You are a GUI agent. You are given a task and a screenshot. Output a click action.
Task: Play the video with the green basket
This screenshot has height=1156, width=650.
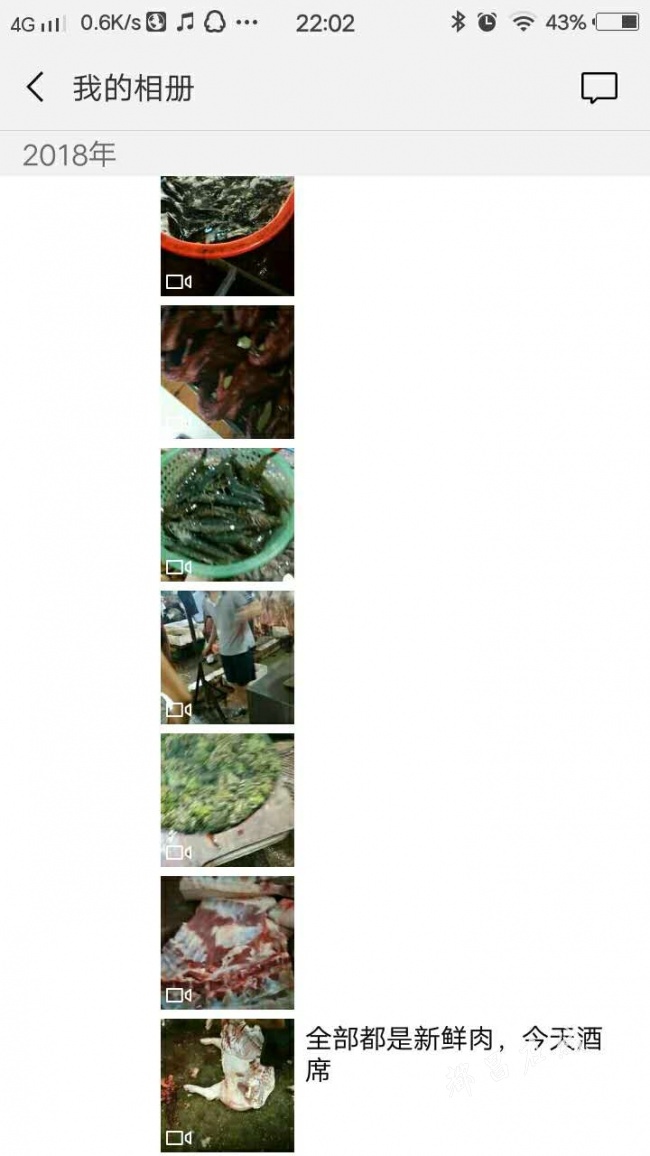click(x=227, y=515)
